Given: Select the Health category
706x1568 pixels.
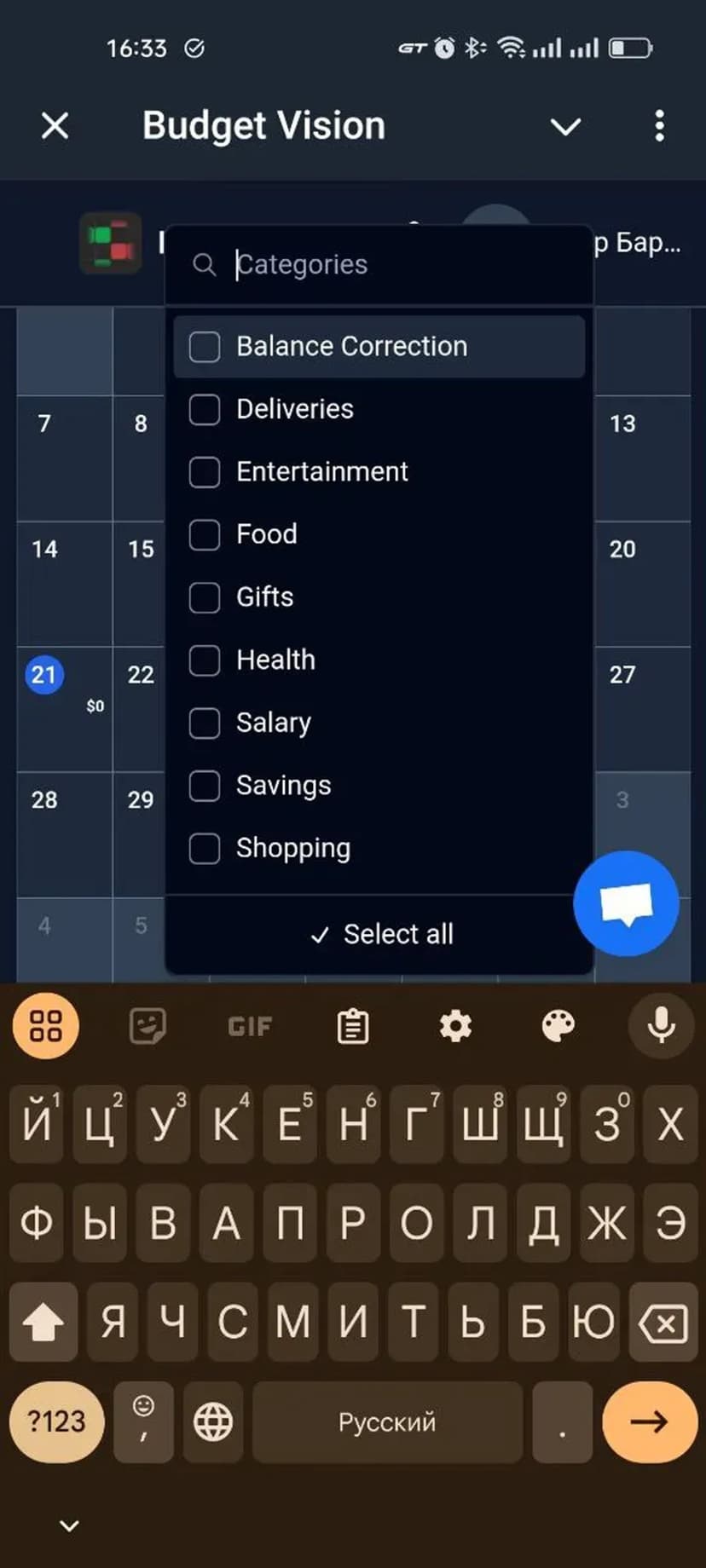Looking at the screenshot, I should (x=205, y=660).
